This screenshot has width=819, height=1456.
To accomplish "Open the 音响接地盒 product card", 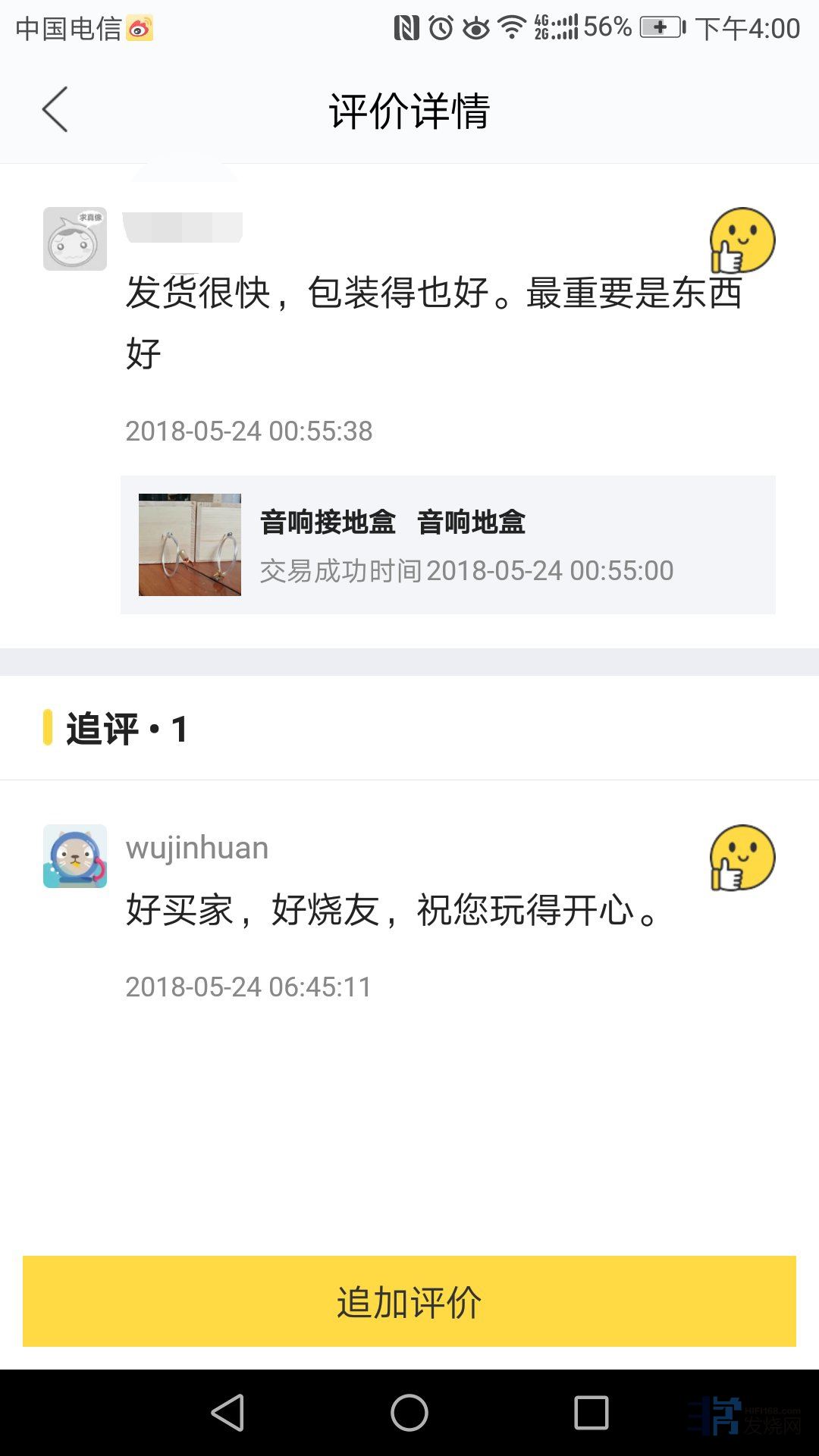I will click(x=447, y=544).
